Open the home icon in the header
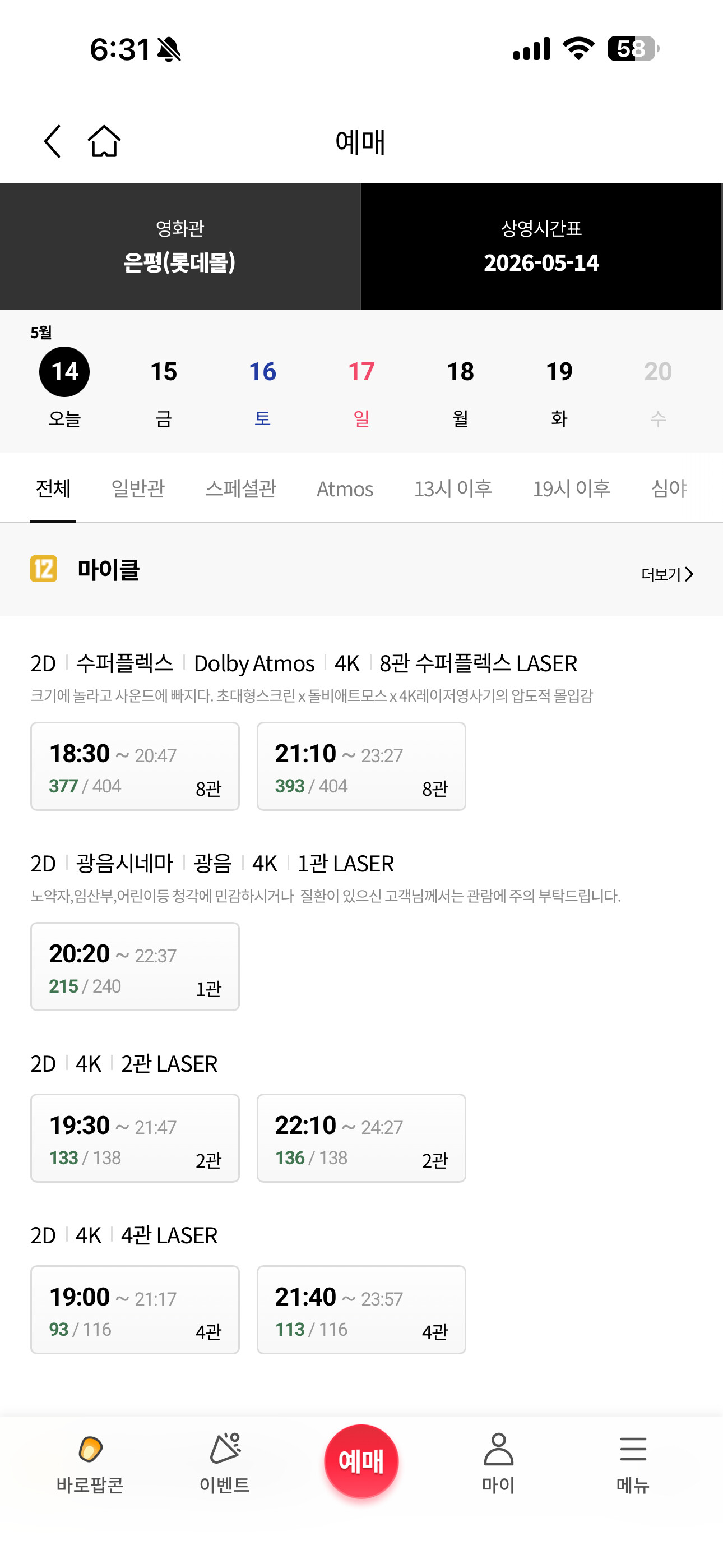Image resolution: width=723 pixels, height=1568 pixels. (x=104, y=141)
